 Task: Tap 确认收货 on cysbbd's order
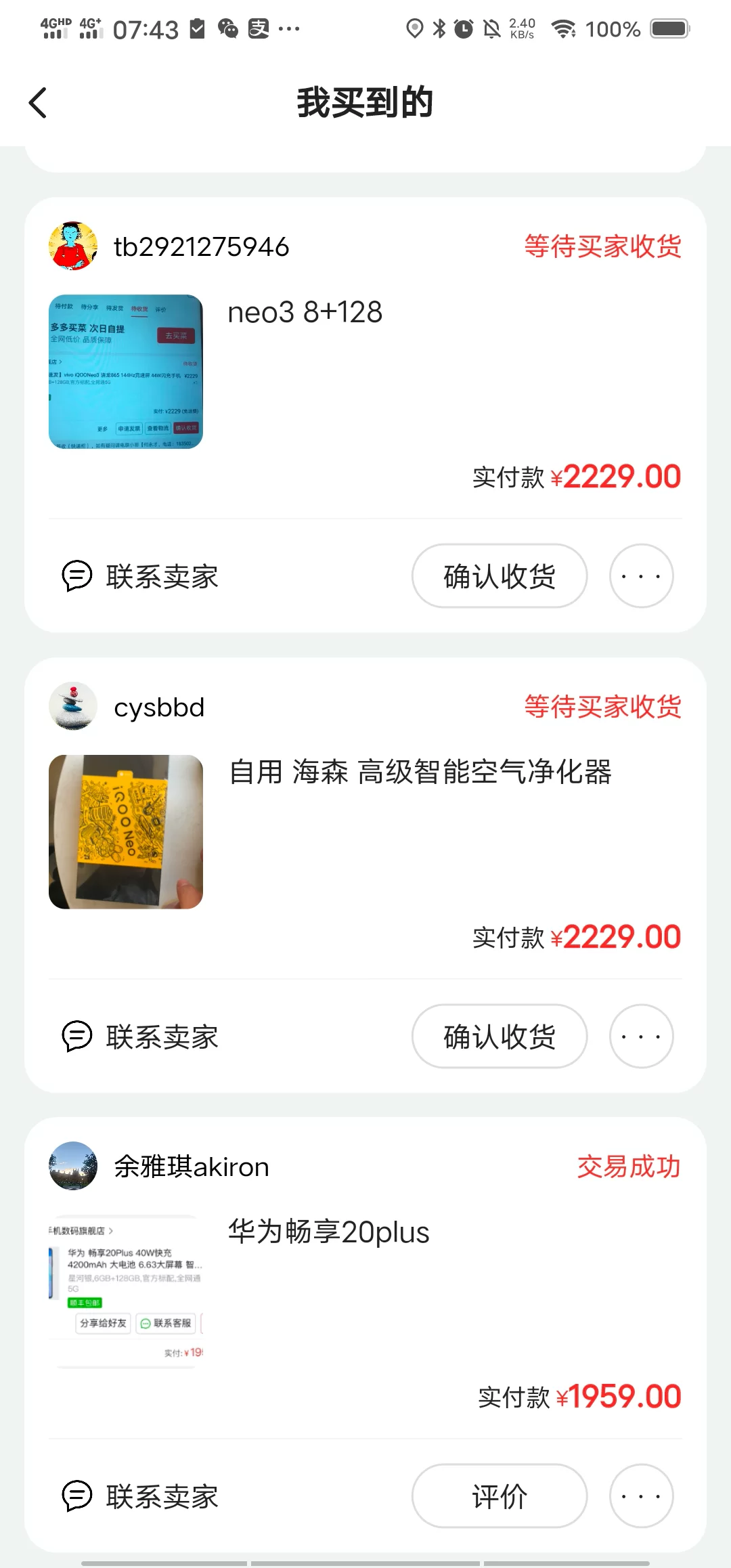(500, 1037)
